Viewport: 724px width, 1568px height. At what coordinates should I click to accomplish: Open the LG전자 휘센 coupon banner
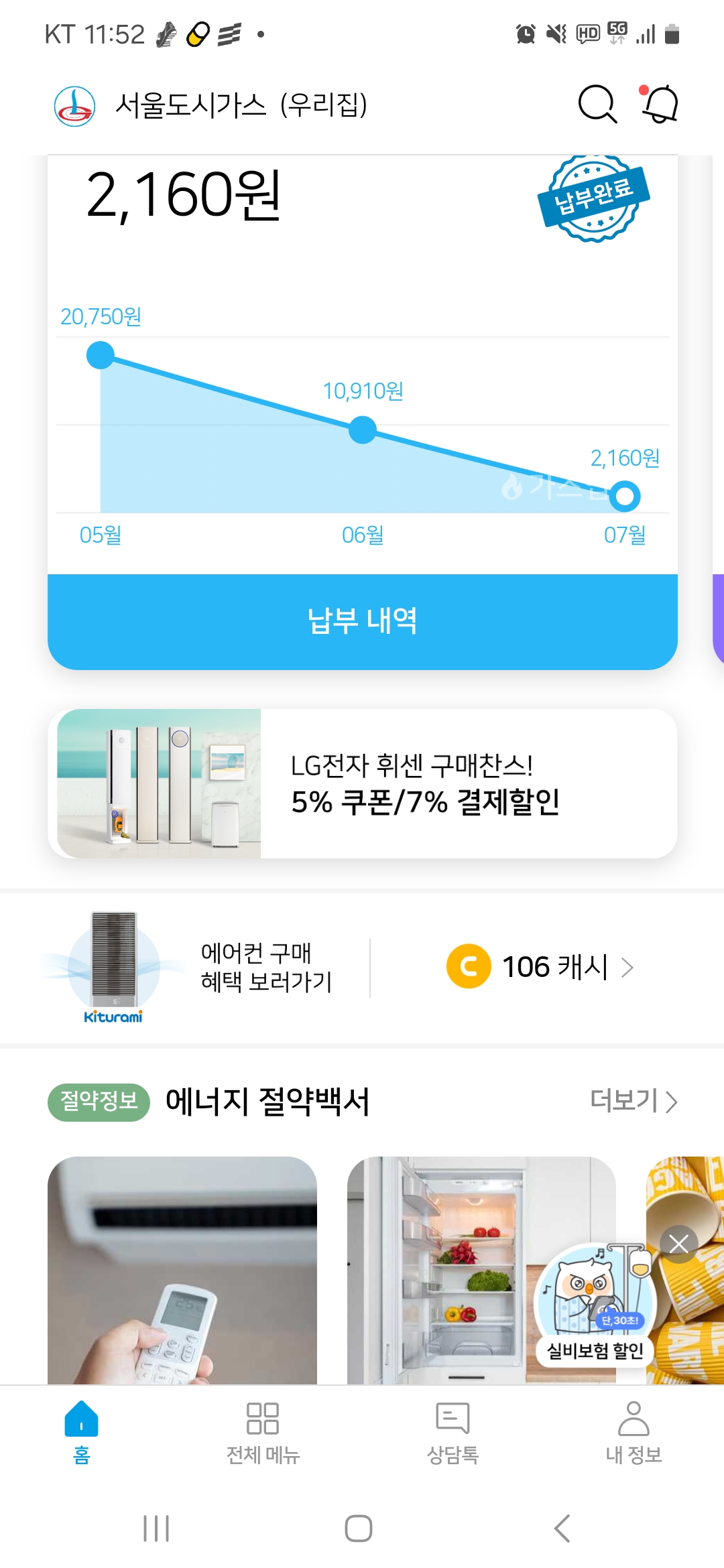coord(362,783)
